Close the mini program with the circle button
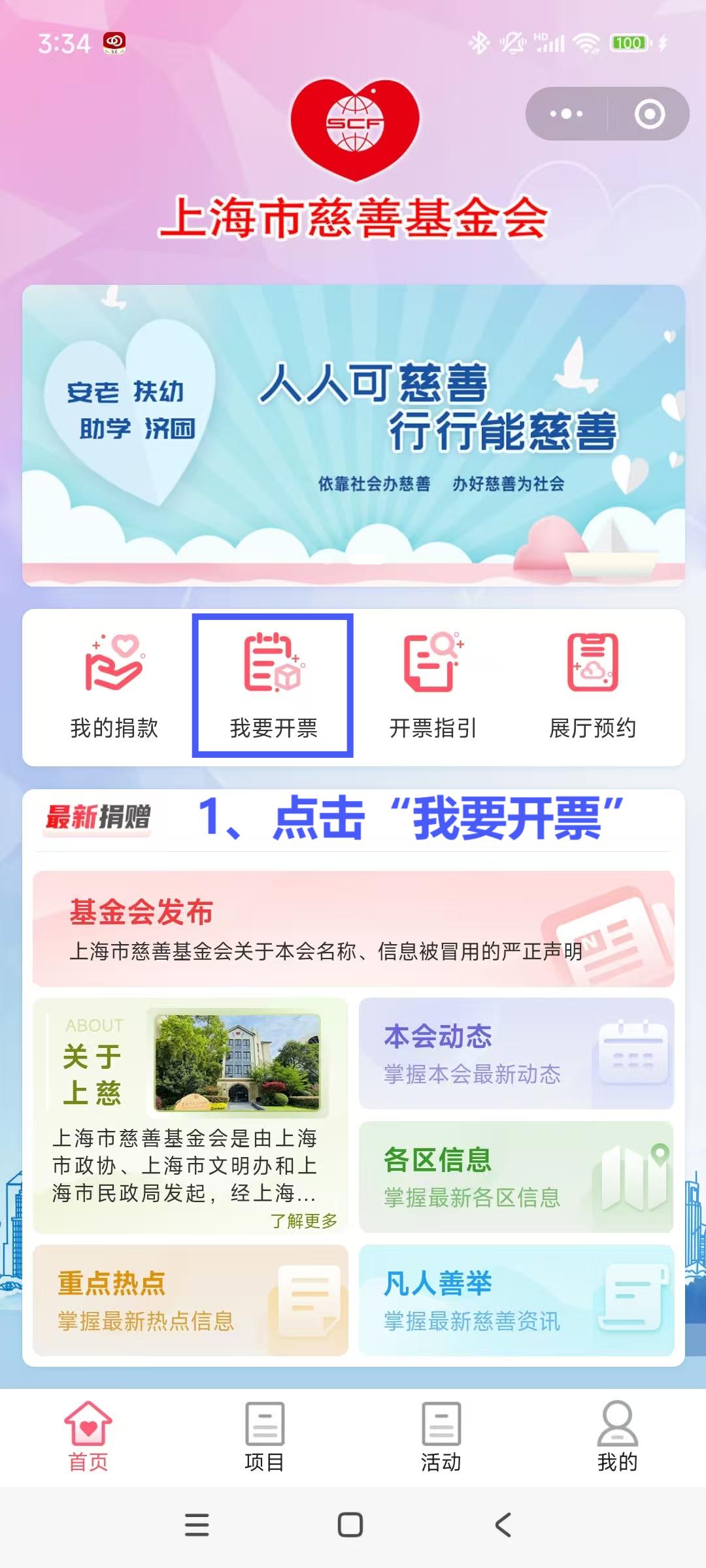 649,114
